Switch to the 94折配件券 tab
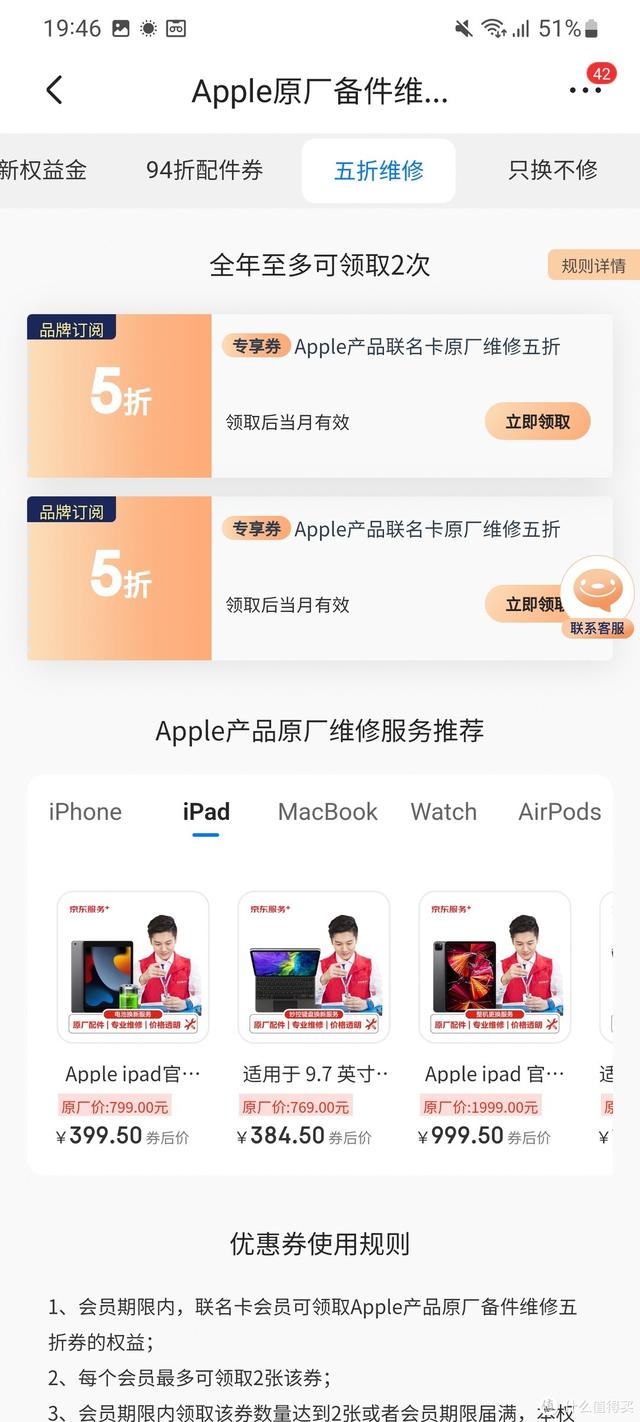The image size is (640, 1422). coord(204,170)
